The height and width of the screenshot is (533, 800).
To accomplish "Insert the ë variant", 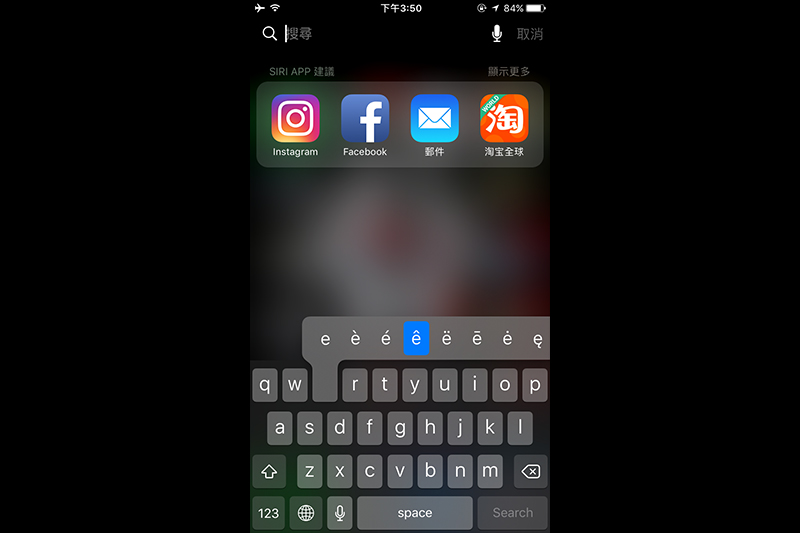I will 446,339.
